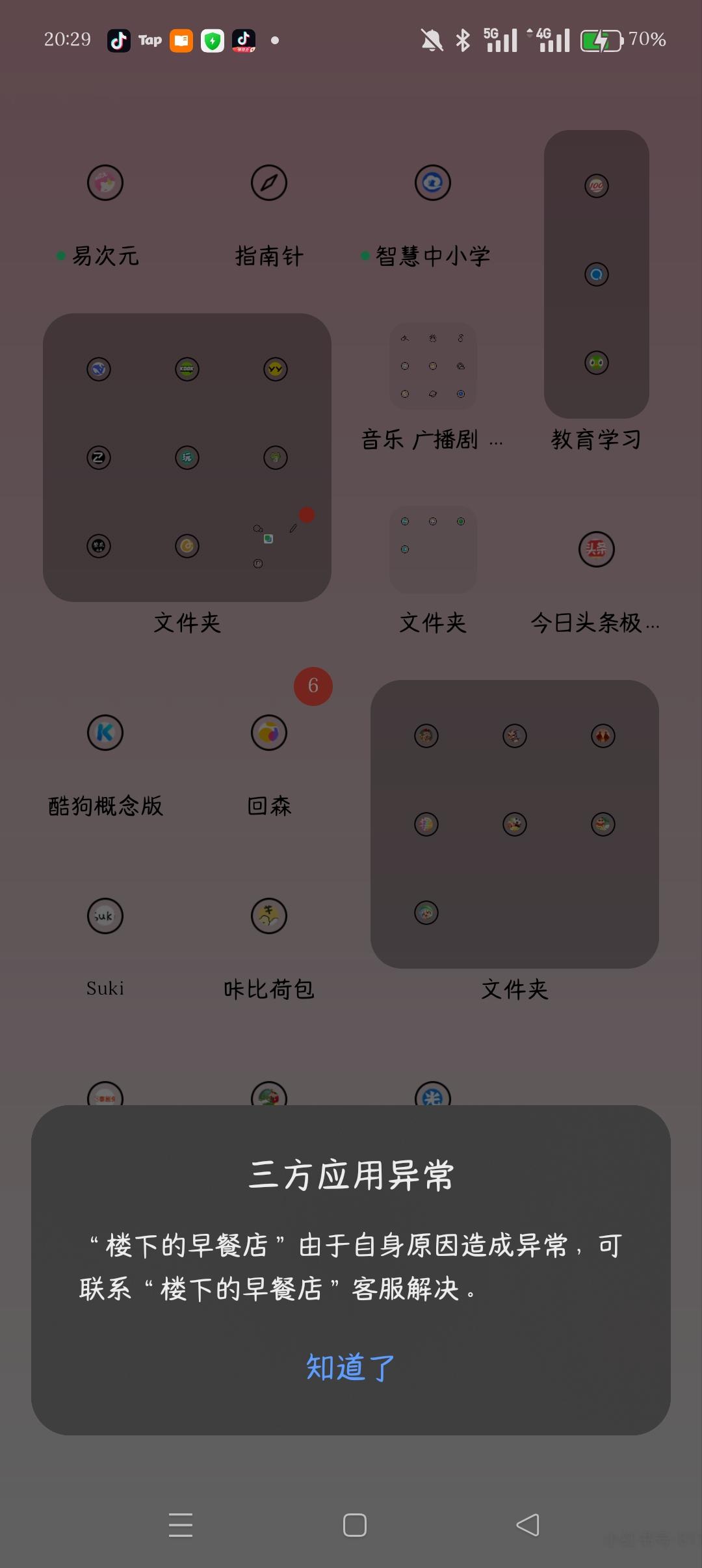Launch the 指南针 compass app
The width and height of the screenshot is (702, 1568).
coord(269,183)
